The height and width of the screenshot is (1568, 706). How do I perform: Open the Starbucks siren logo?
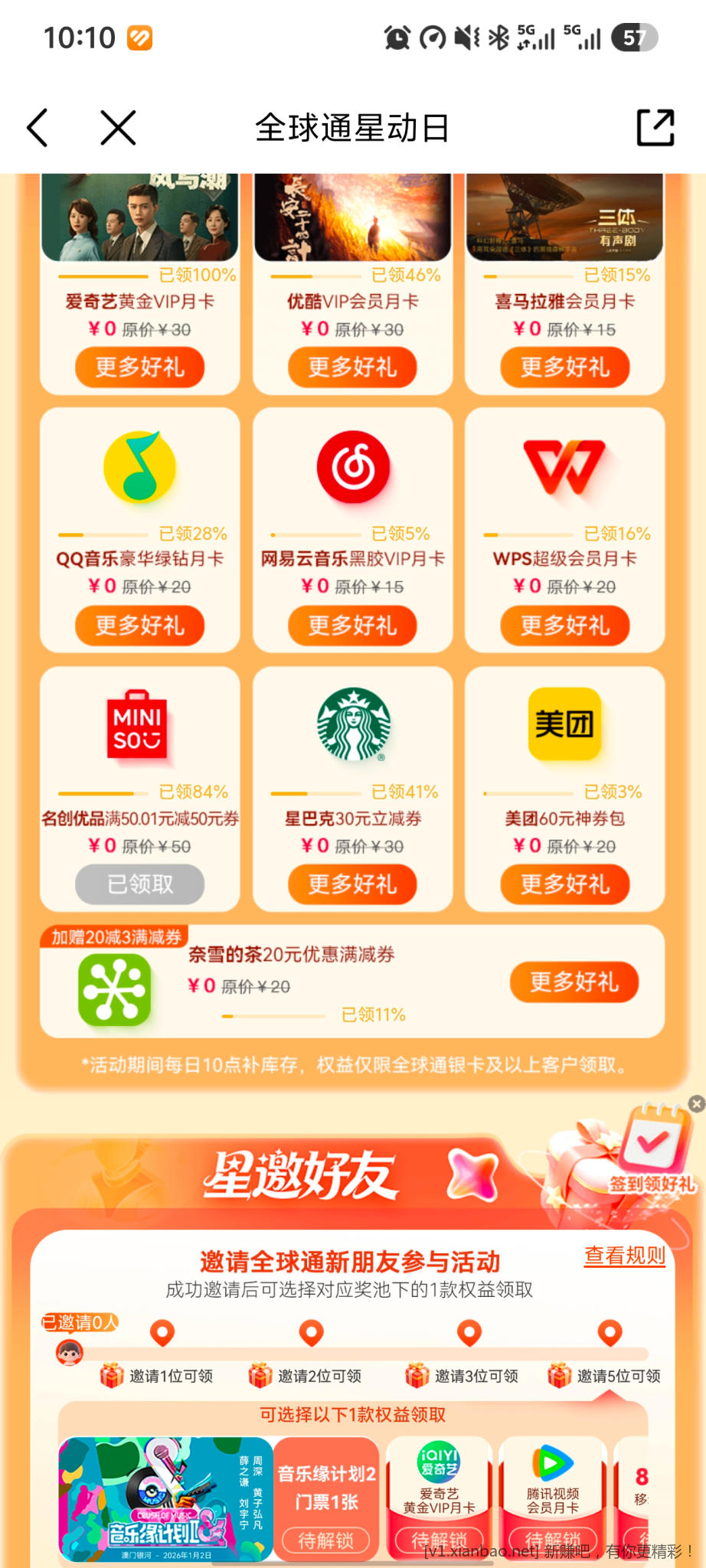353,726
